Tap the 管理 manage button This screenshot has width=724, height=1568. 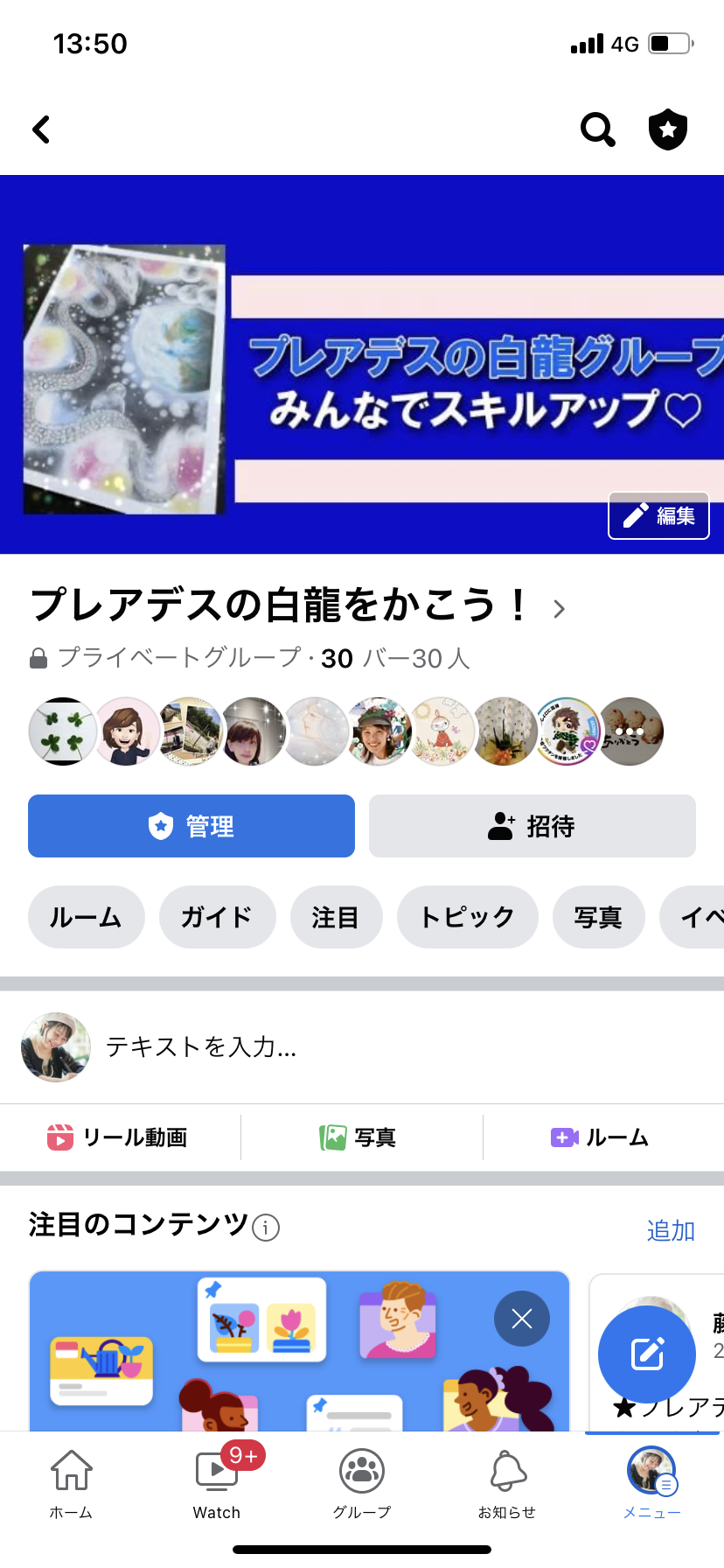tap(191, 826)
